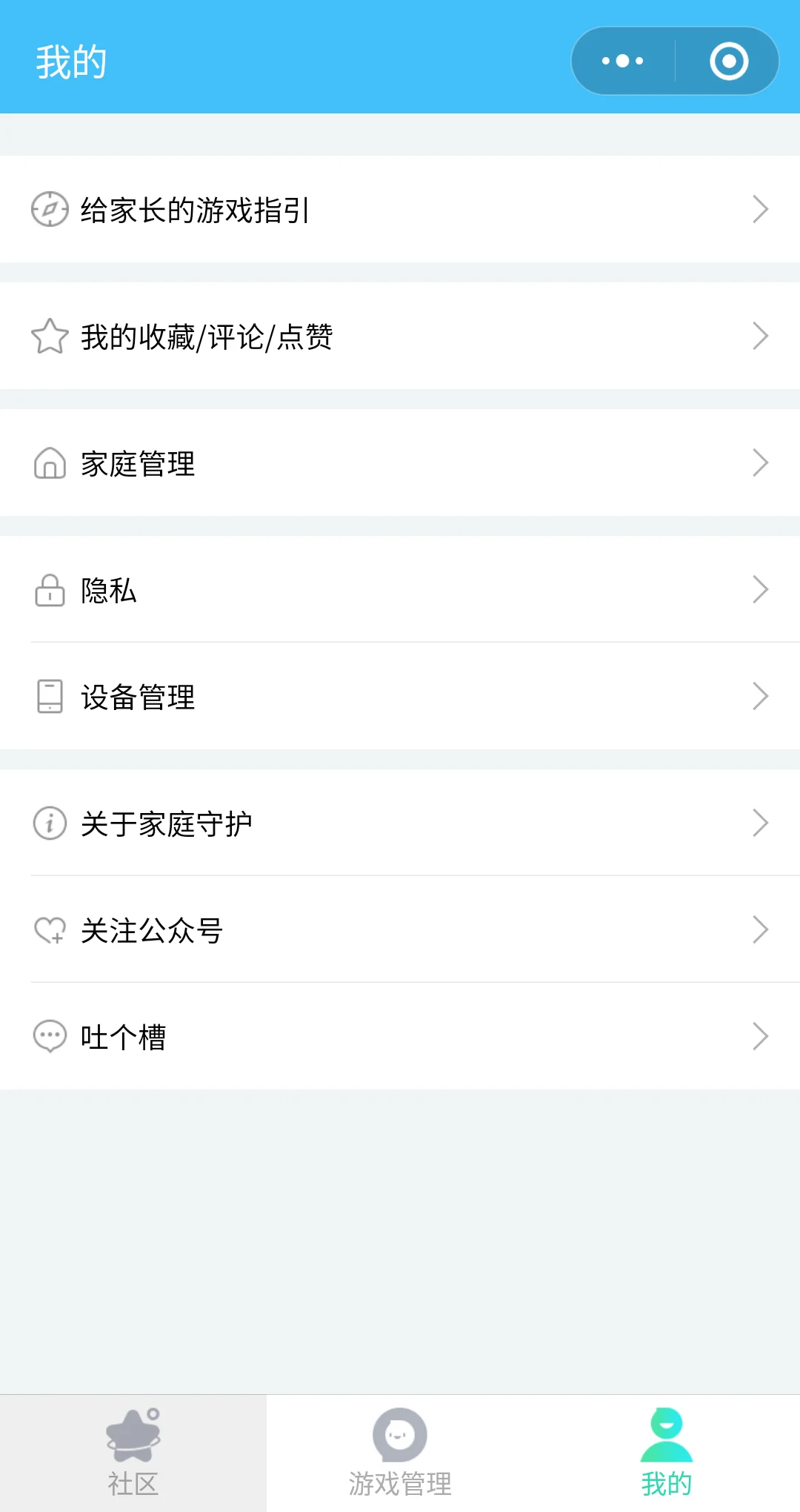Switch to the 社区 tab
Screen dimensions: 800x1512
click(133, 1453)
